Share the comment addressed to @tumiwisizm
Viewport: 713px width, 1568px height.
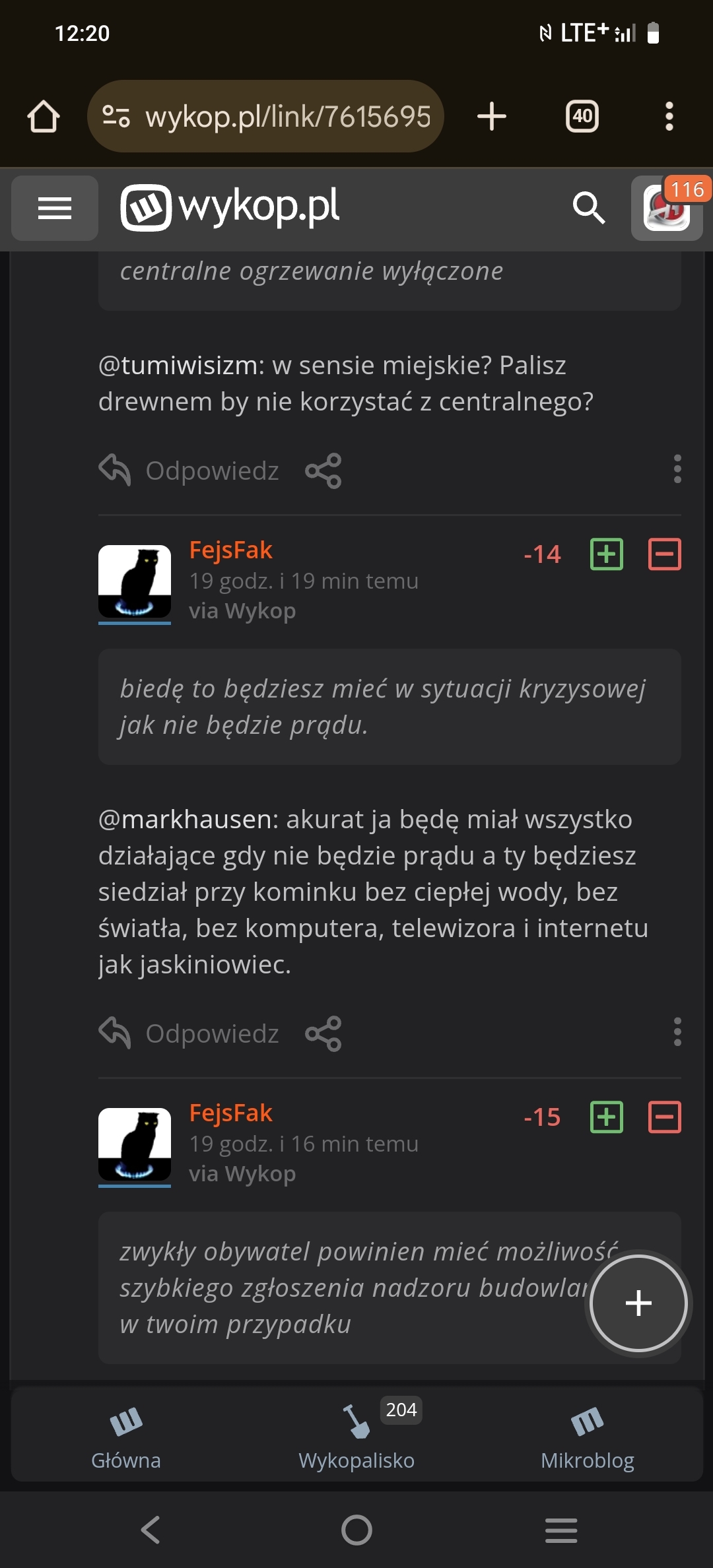323,471
